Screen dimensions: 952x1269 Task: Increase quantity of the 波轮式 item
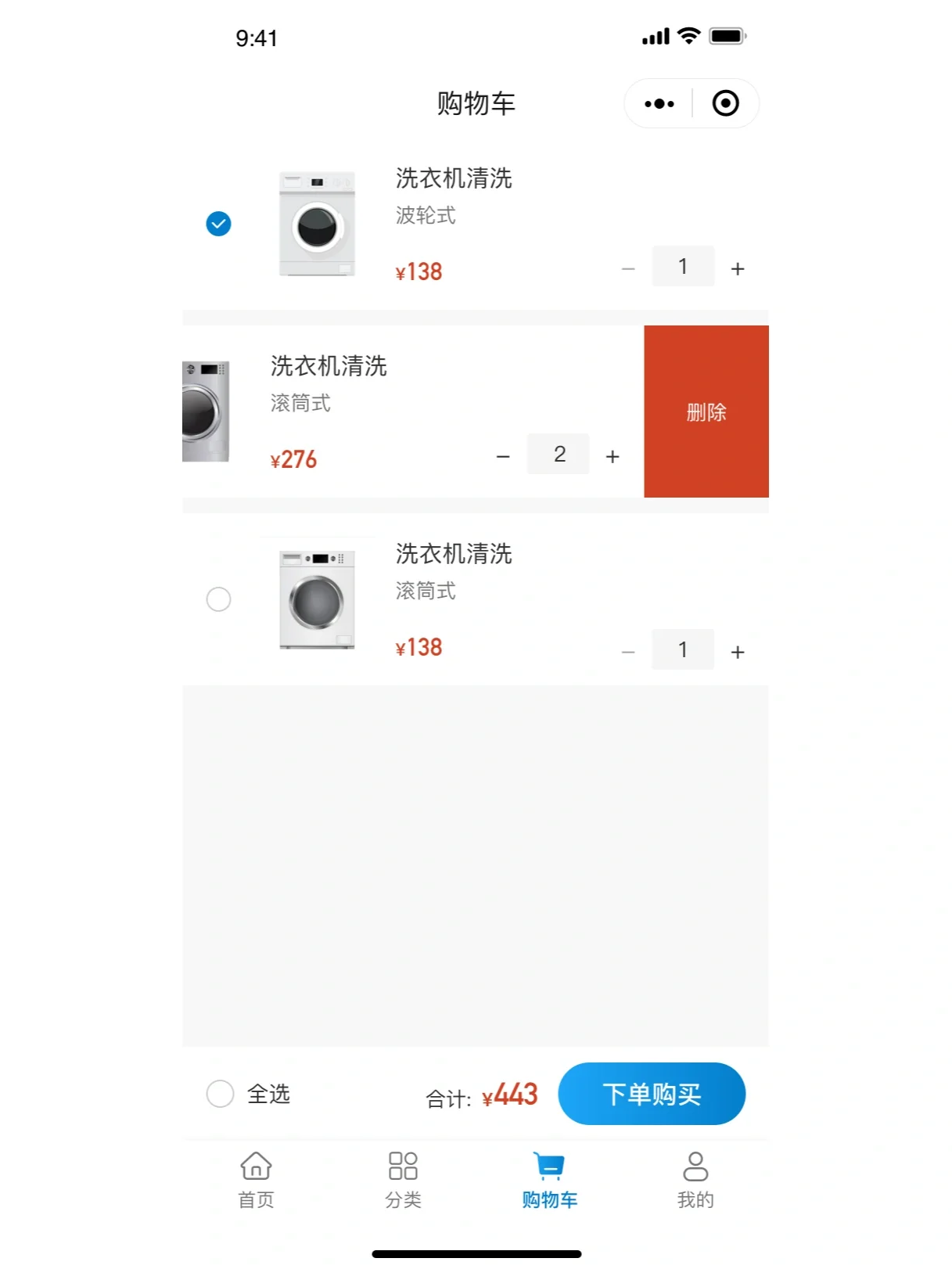[737, 269]
